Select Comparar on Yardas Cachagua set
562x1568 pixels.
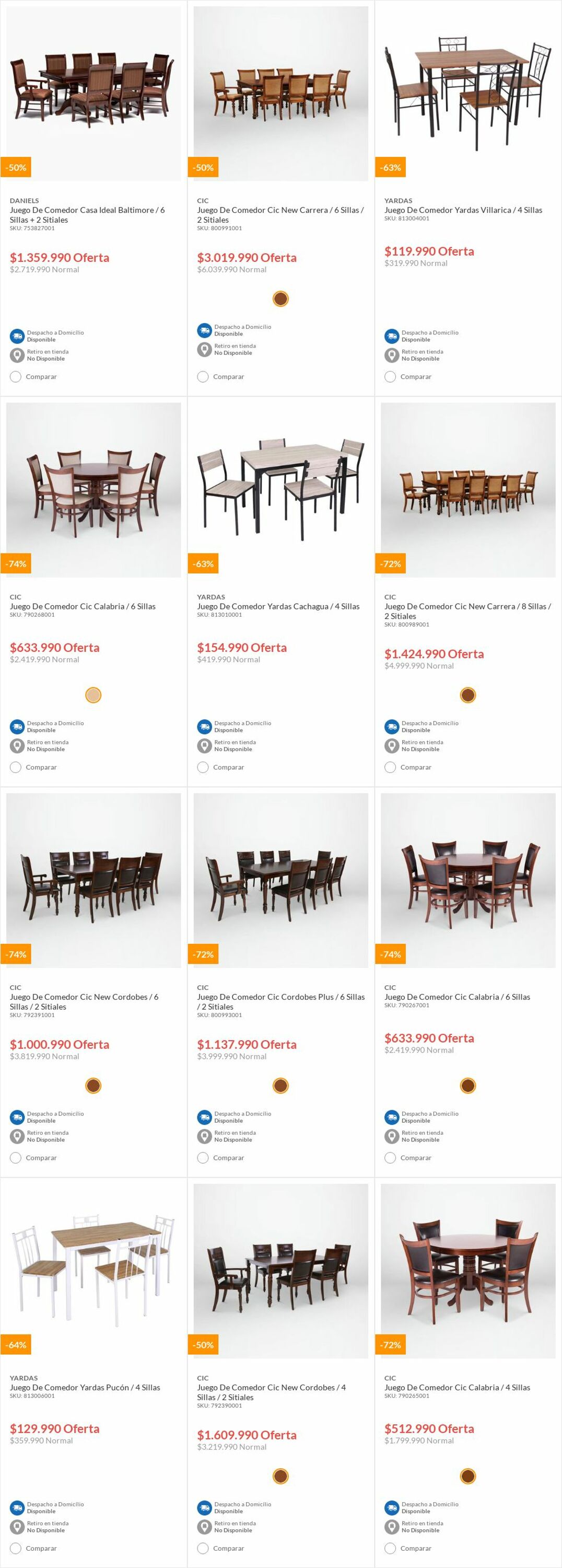[x=203, y=767]
